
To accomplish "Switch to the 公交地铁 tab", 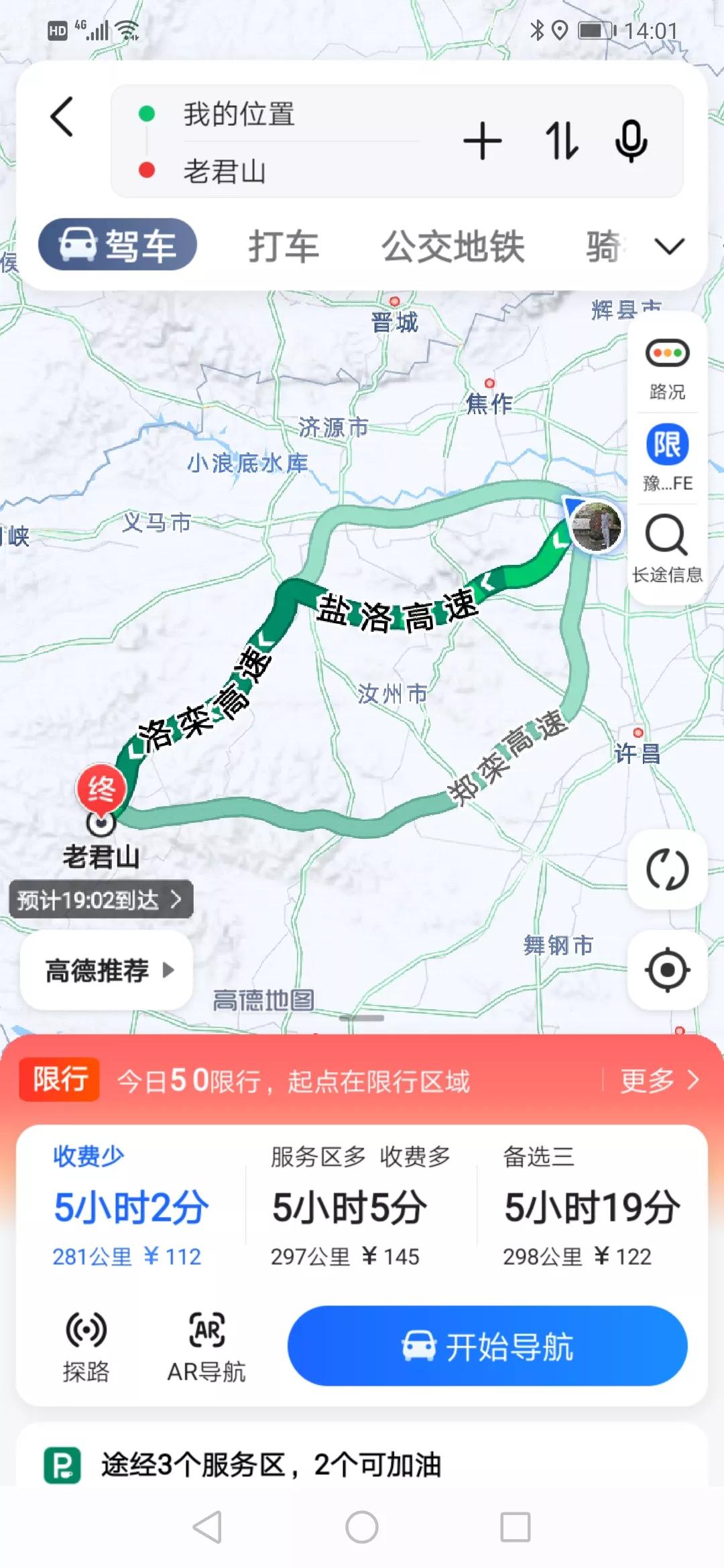I will click(x=453, y=246).
